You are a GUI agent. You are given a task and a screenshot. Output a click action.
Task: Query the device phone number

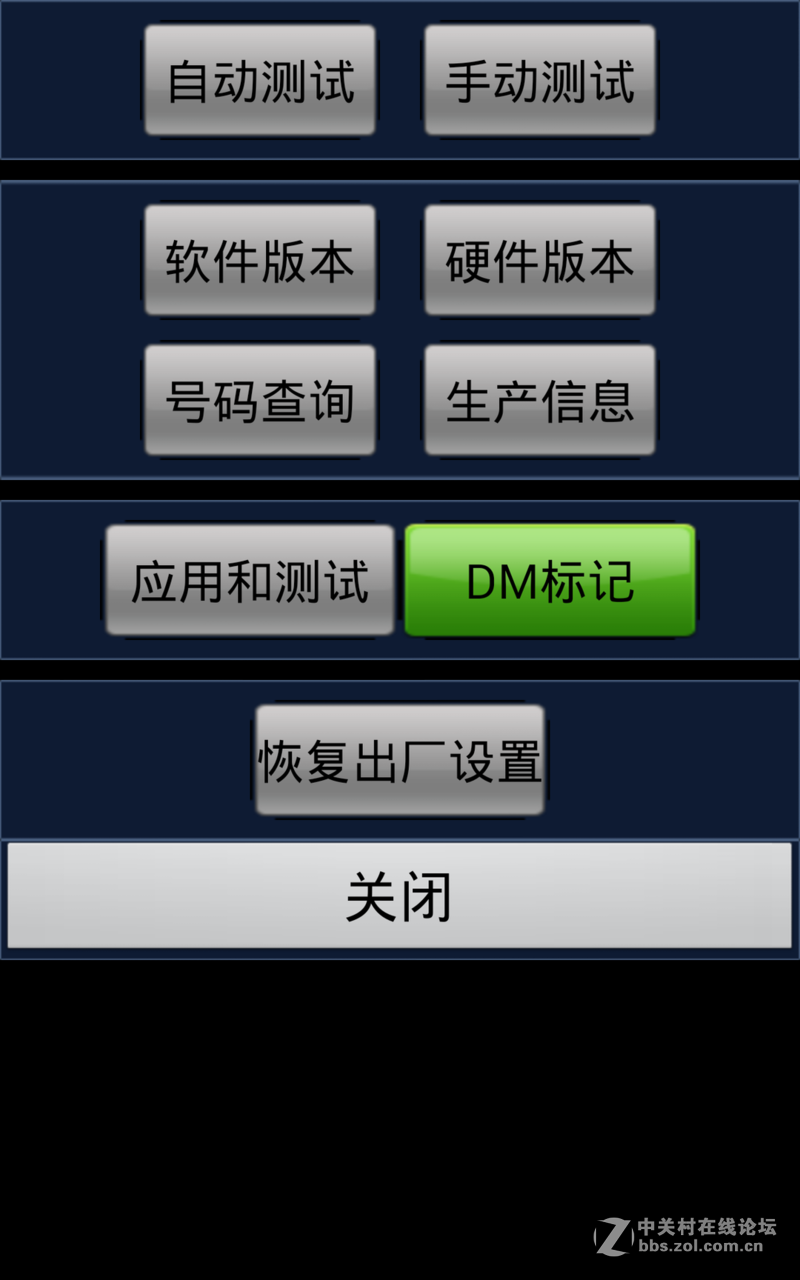tap(260, 398)
